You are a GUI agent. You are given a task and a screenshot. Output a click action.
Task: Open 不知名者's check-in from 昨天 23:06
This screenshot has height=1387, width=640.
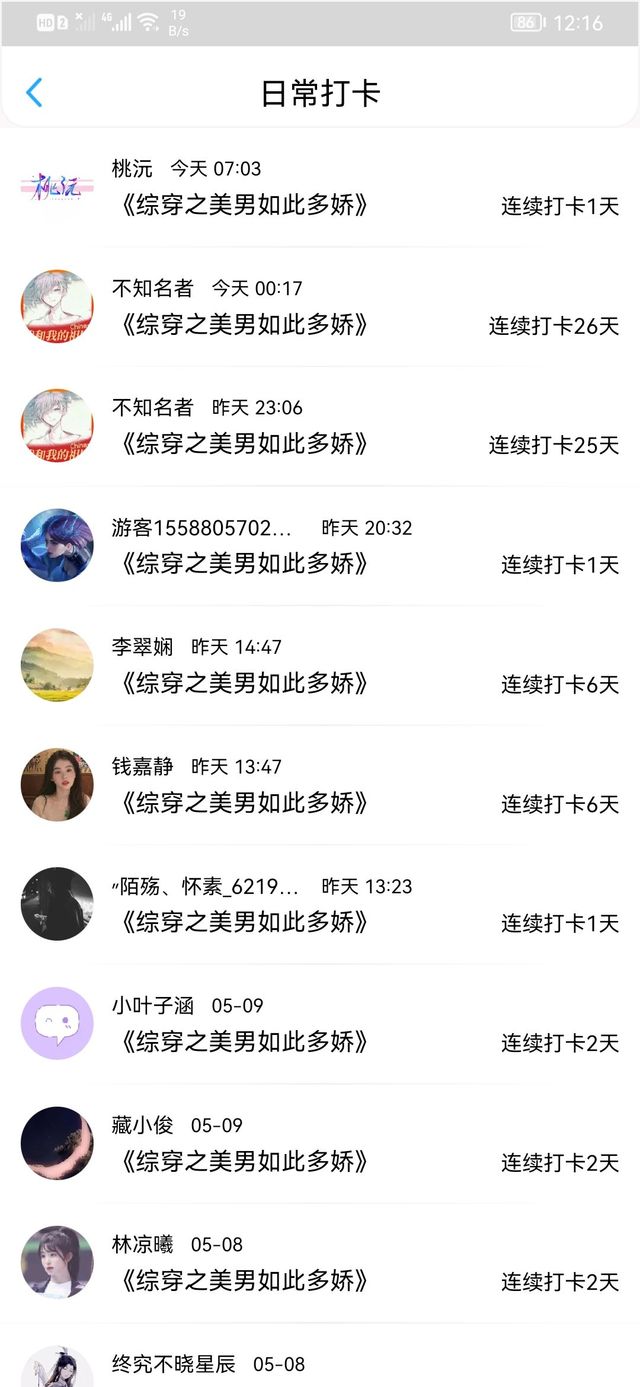(x=320, y=427)
